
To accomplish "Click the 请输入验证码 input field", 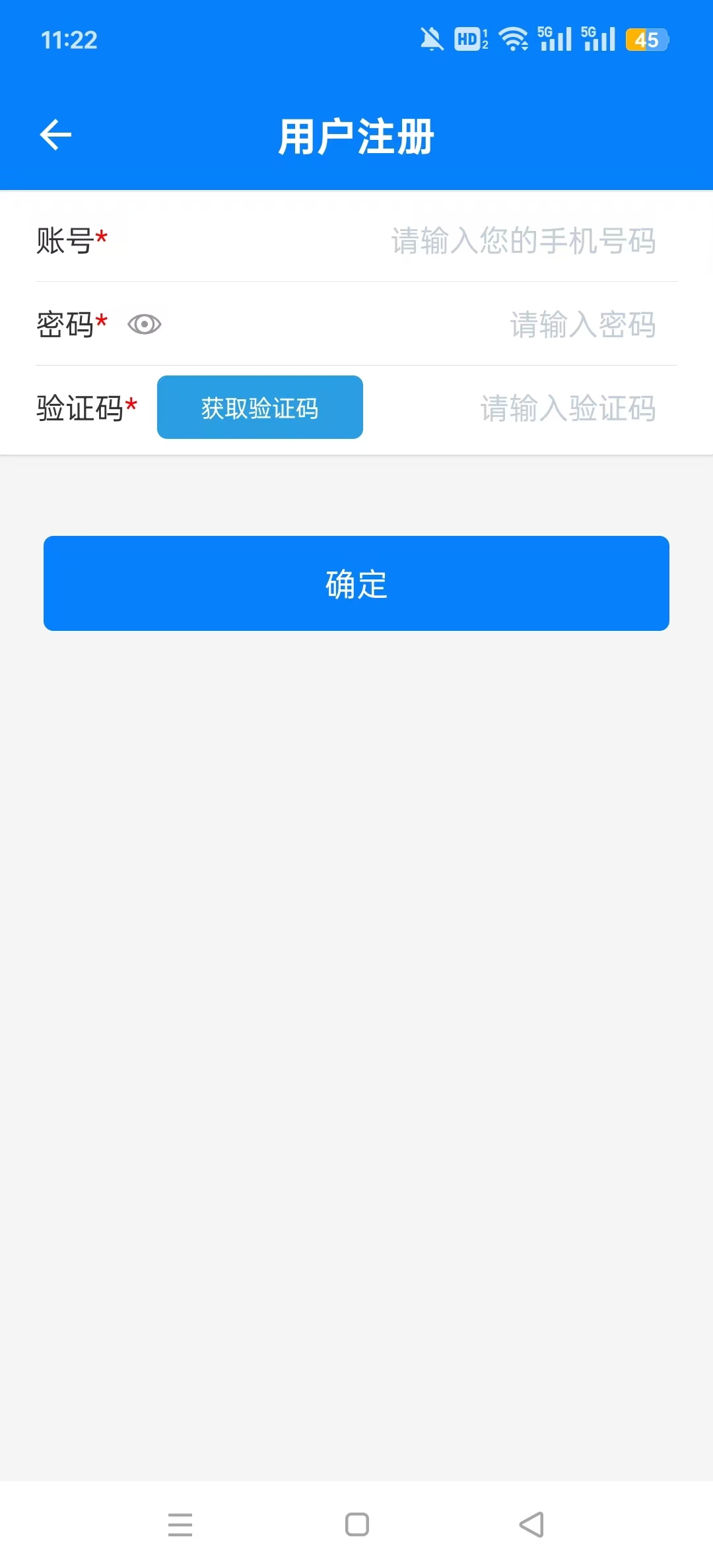I will (x=568, y=409).
